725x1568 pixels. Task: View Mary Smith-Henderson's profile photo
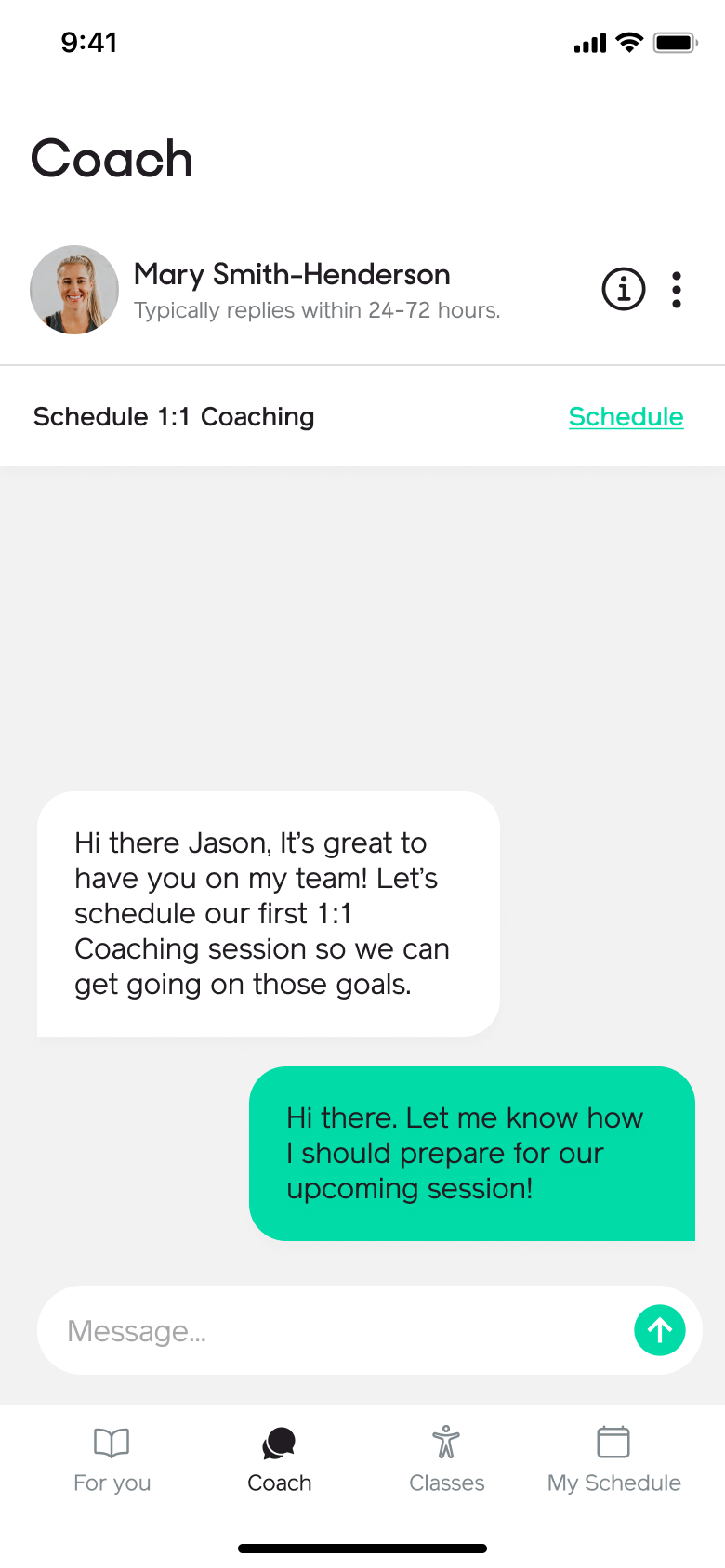pos(74,290)
